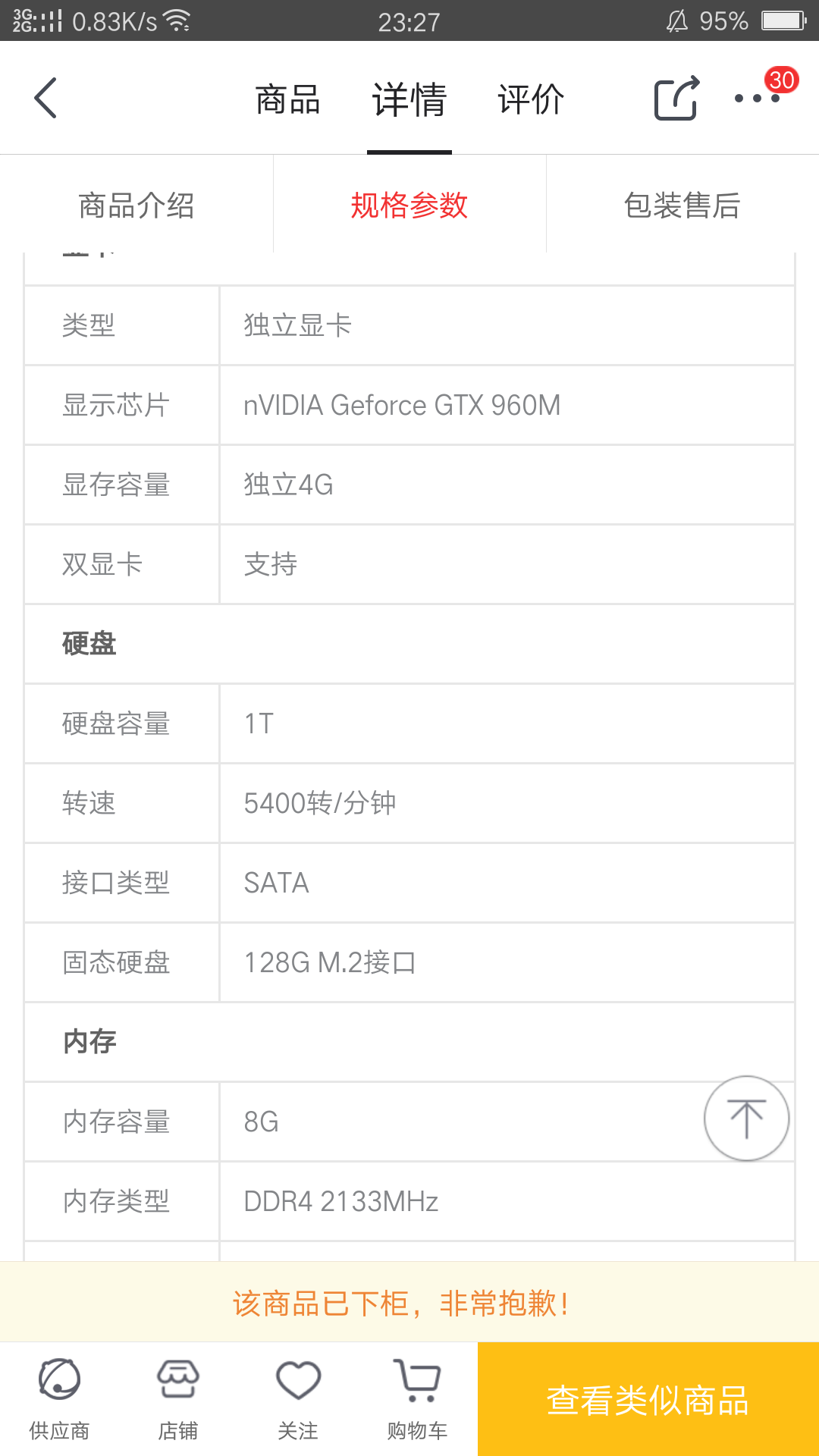Select the 规格参数 sub-tab
Image resolution: width=819 pixels, height=1456 pixels.
pyautogui.click(x=409, y=206)
